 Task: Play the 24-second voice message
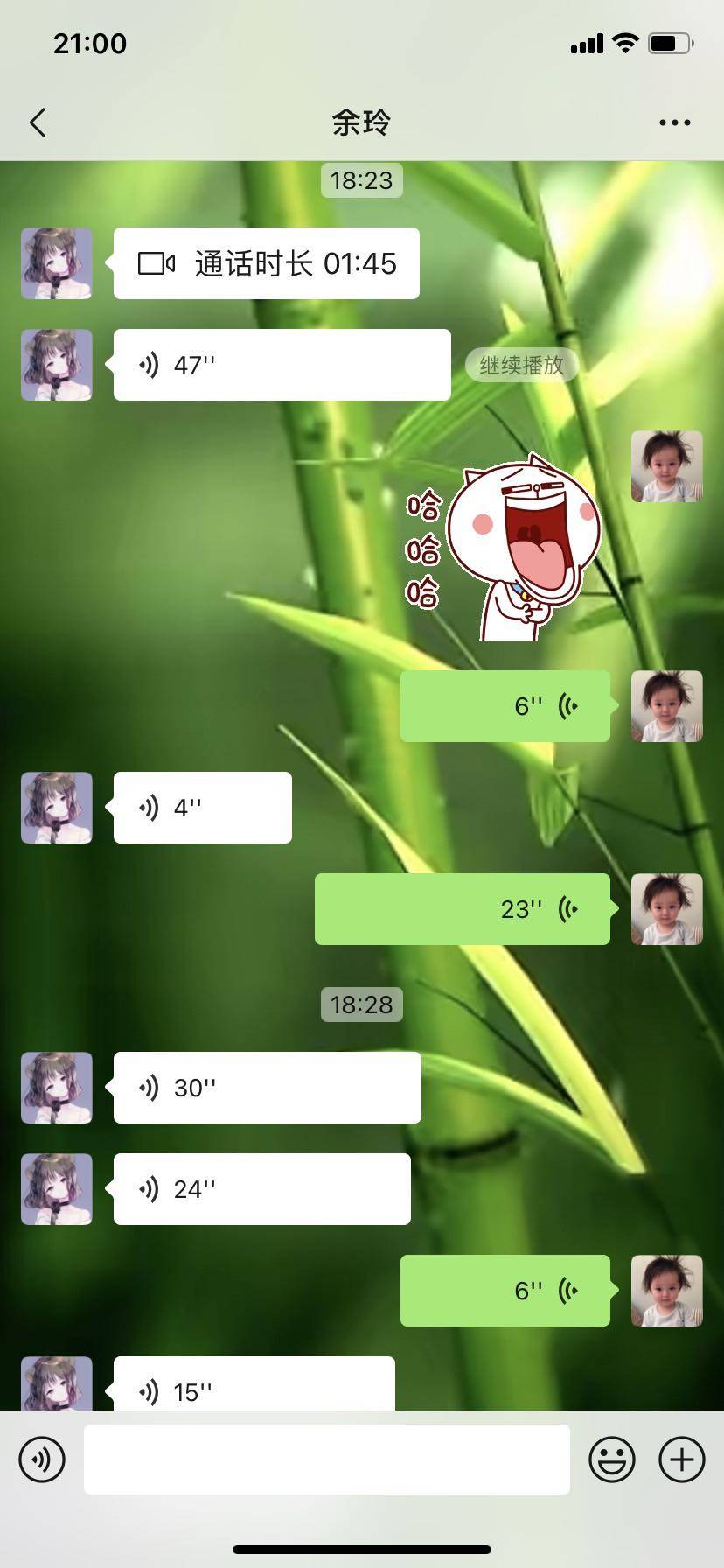pos(261,1189)
